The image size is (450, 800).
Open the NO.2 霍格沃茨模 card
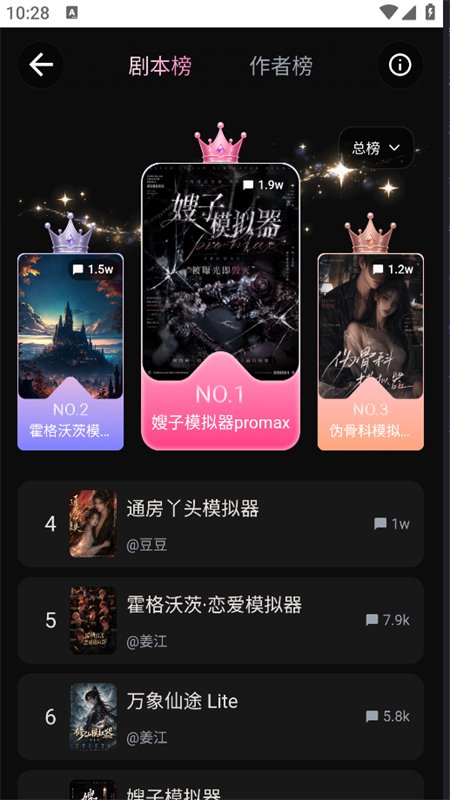click(x=70, y=352)
